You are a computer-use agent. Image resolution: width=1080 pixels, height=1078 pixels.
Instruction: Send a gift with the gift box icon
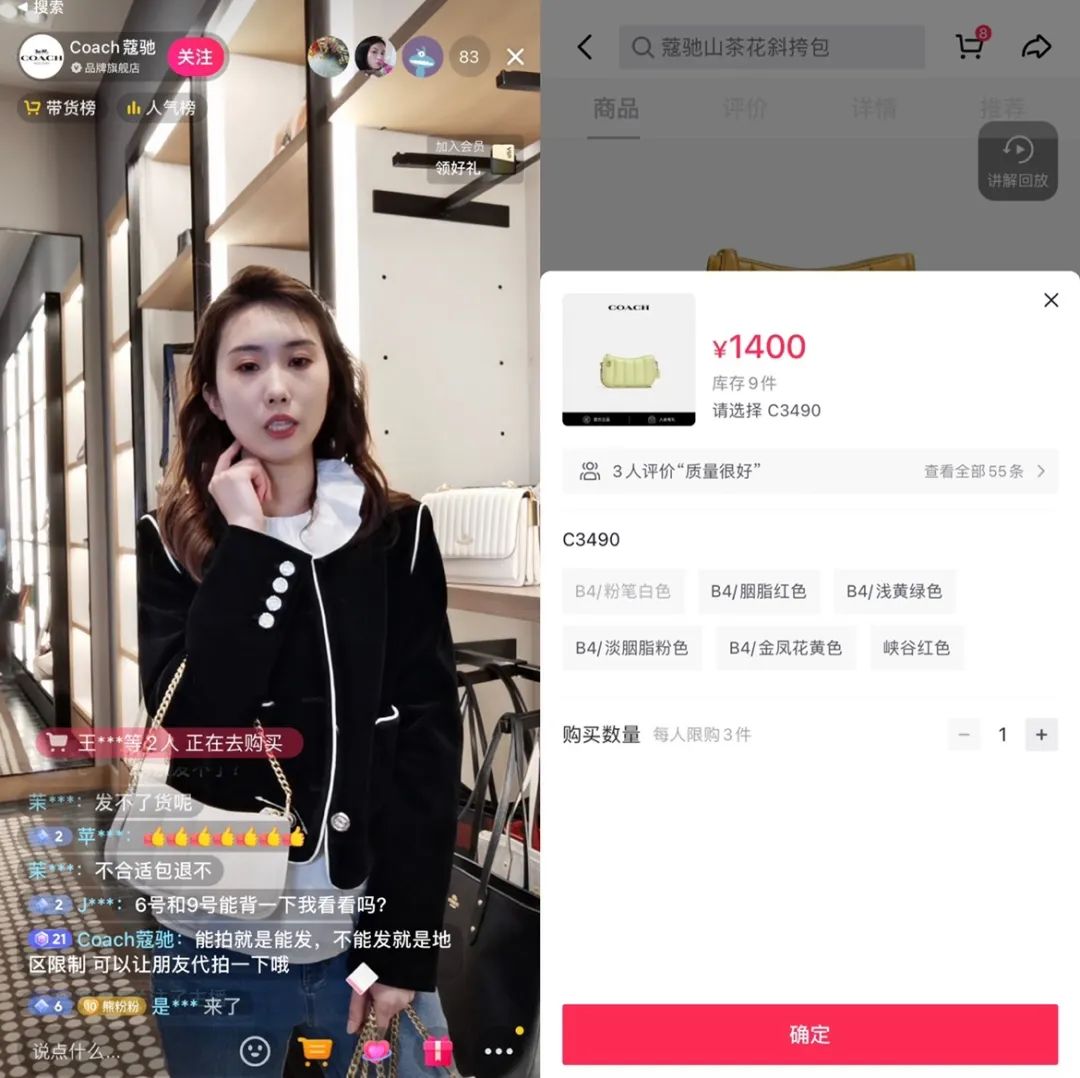pyautogui.click(x=437, y=1050)
